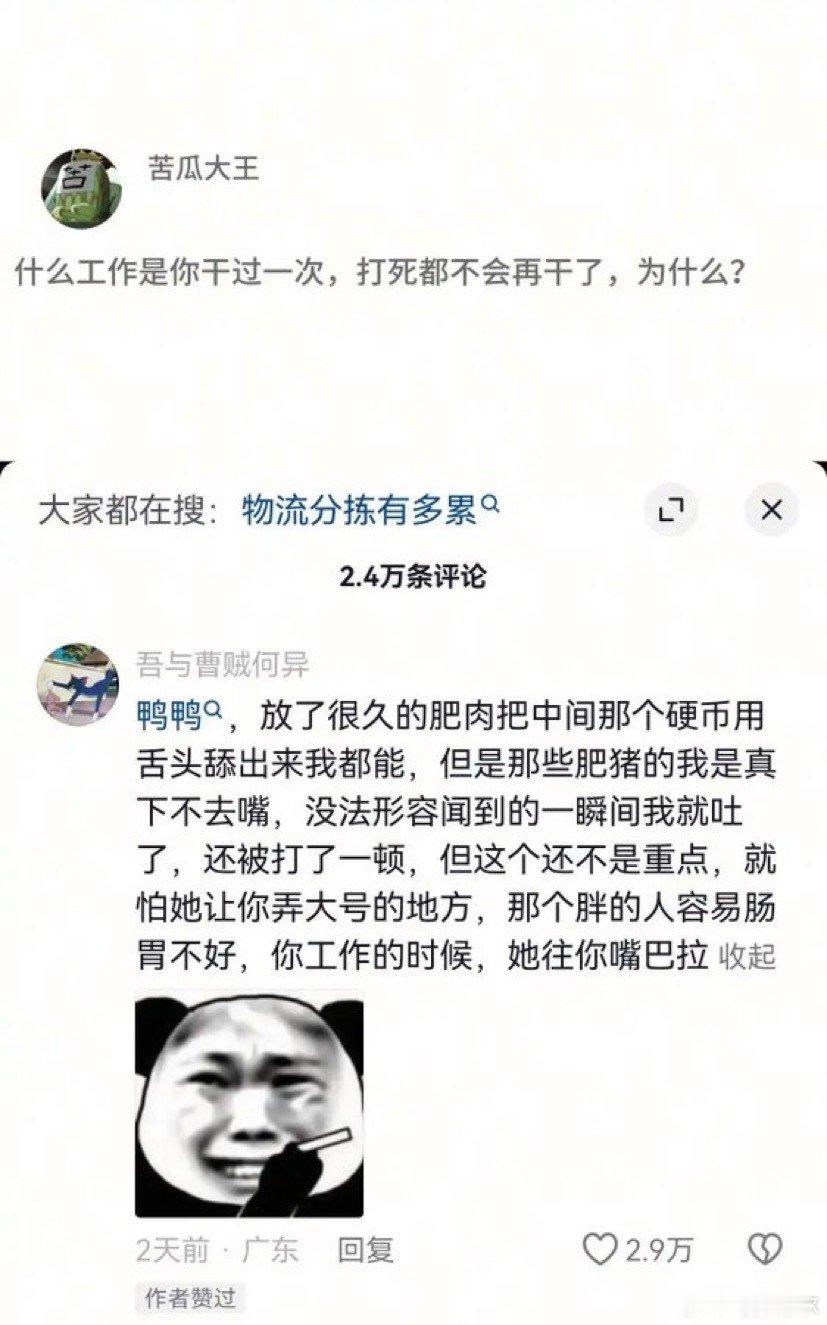
Task: Open 吾与曹贼何异's profile avatar
Action: (x=77, y=683)
